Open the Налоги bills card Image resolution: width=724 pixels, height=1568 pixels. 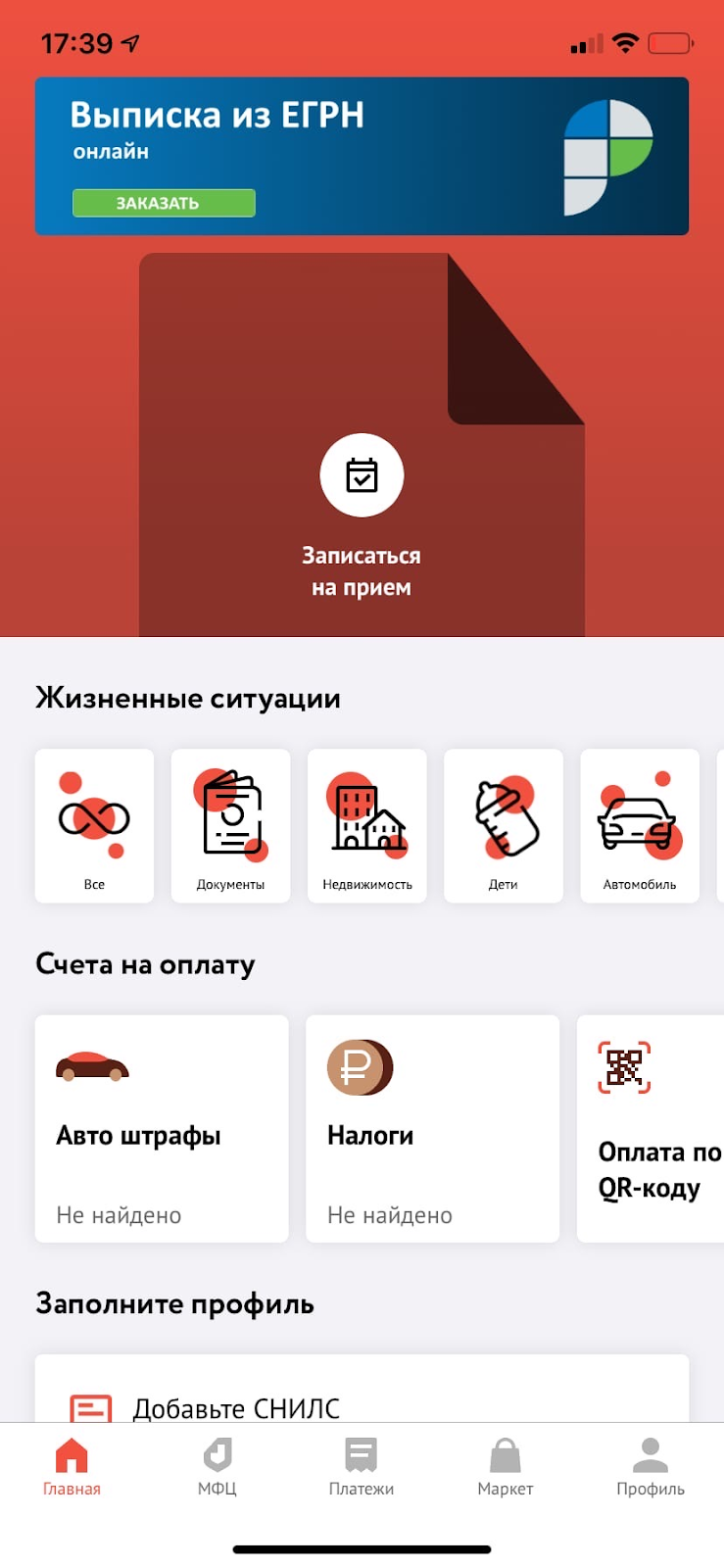click(x=432, y=1128)
